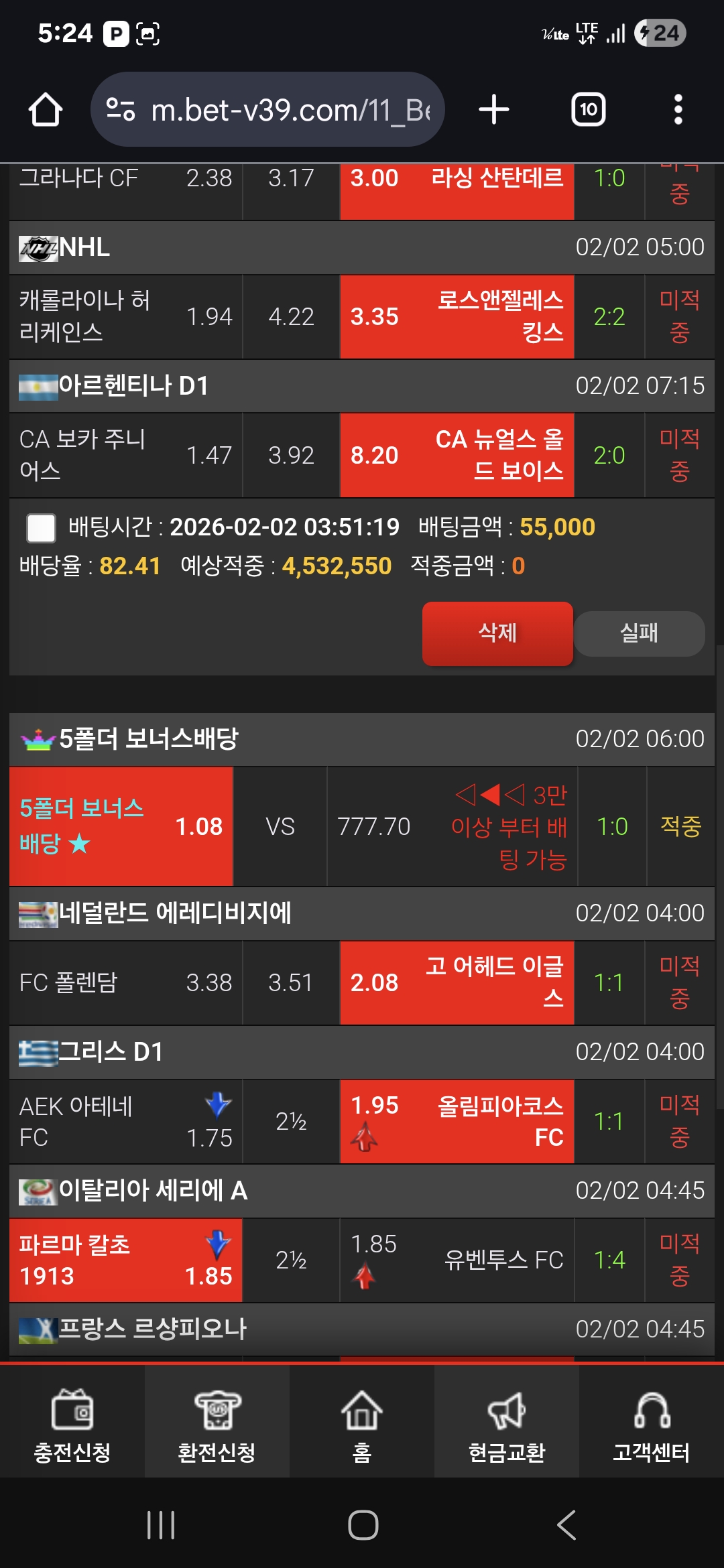Open 현금교환 in the bottom bar
Screen dimensions: 724x1568
tap(507, 1423)
